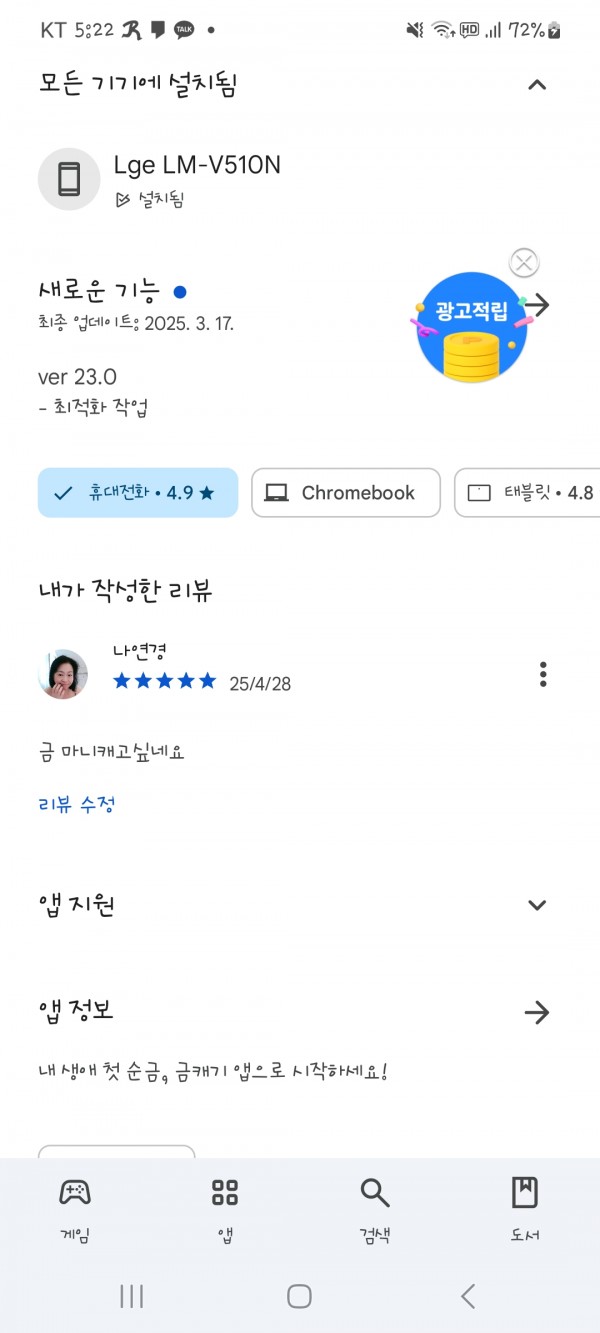
Task: Go back using system back button
Action: pos(468,1297)
